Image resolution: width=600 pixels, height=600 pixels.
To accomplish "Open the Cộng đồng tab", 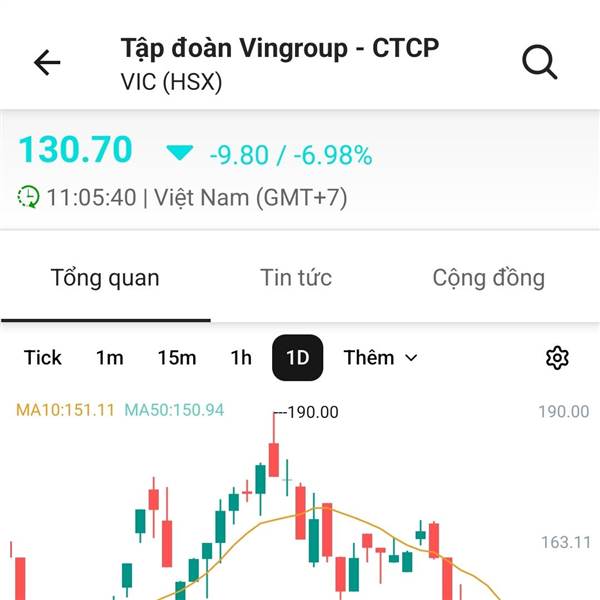I will 488,278.
